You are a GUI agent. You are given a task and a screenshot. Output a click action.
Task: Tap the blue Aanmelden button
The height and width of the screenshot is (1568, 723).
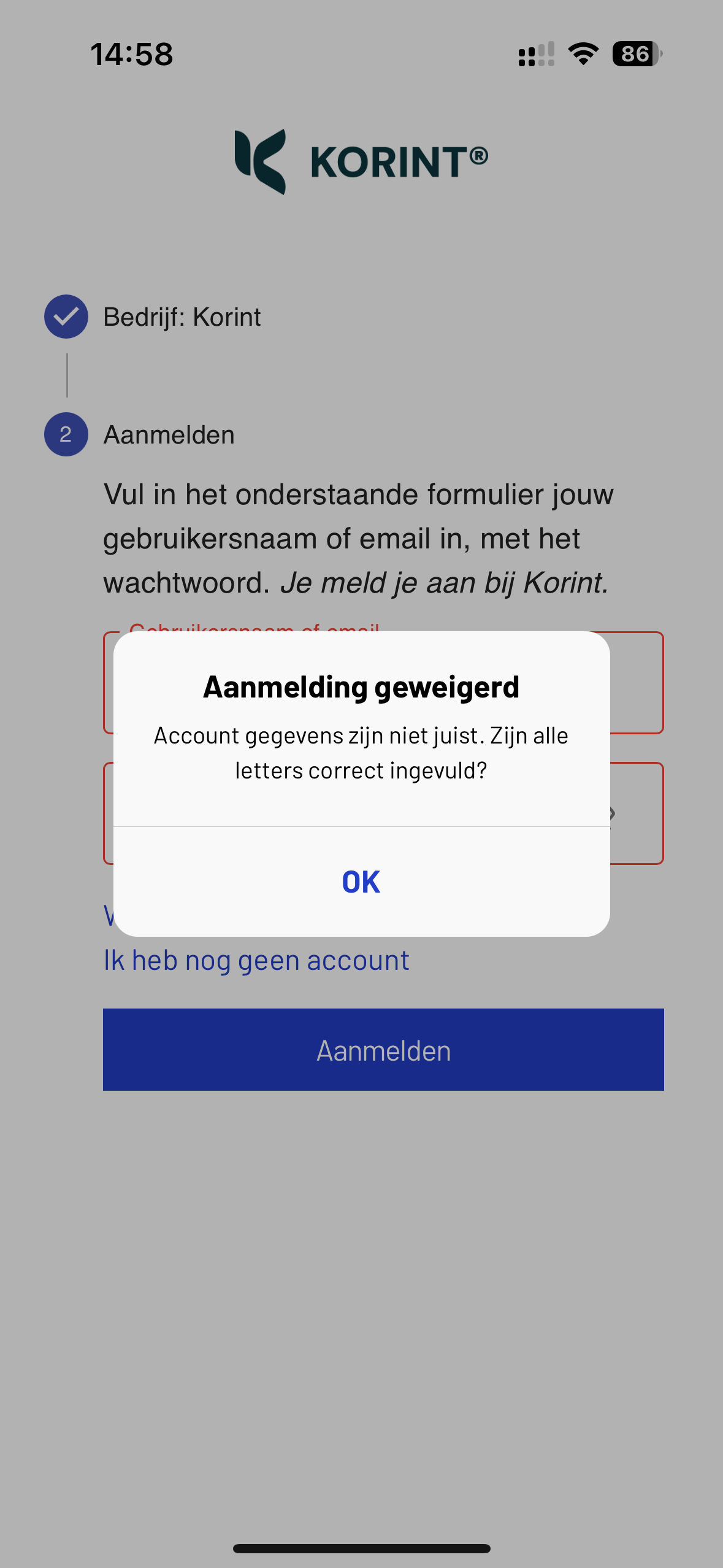click(x=383, y=1050)
